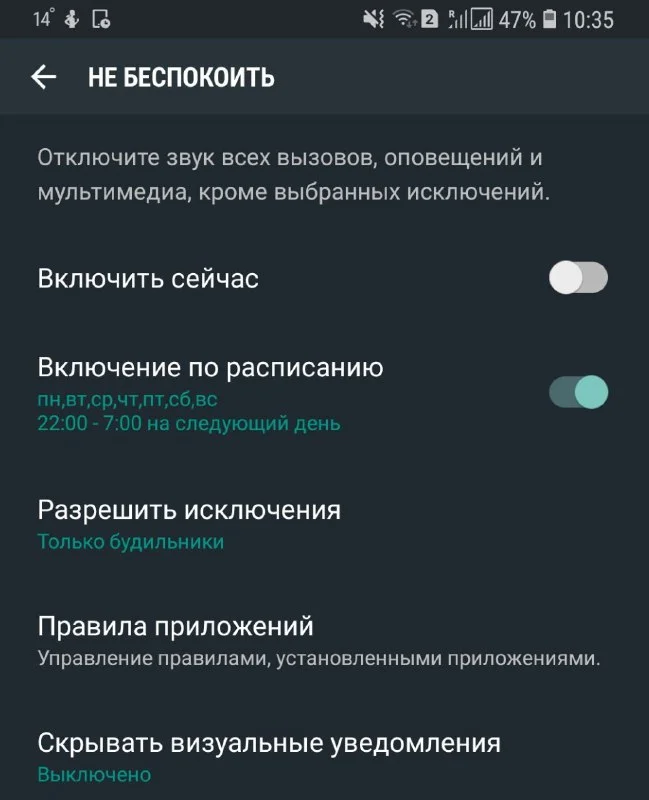The image size is (649, 800).
Task: Disable the Включение по расписанию switch
Action: click(x=578, y=392)
